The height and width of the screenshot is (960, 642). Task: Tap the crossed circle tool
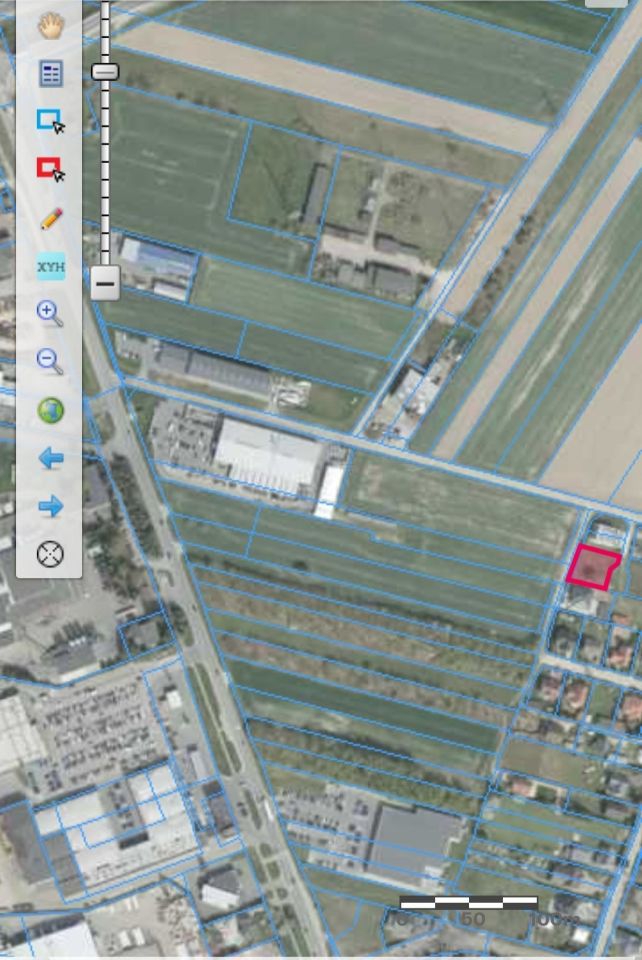pos(50,553)
